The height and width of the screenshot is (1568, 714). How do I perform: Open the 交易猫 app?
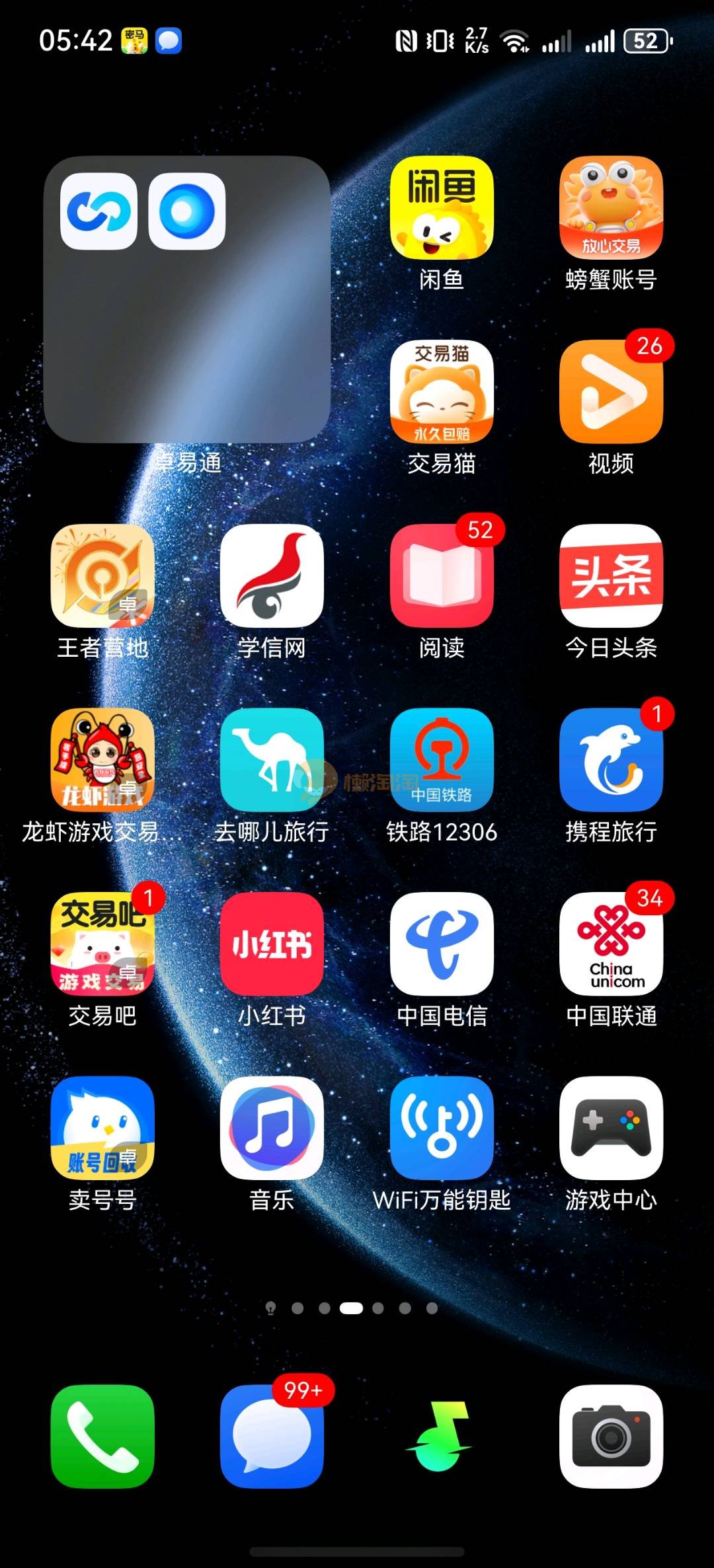[x=442, y=392]
